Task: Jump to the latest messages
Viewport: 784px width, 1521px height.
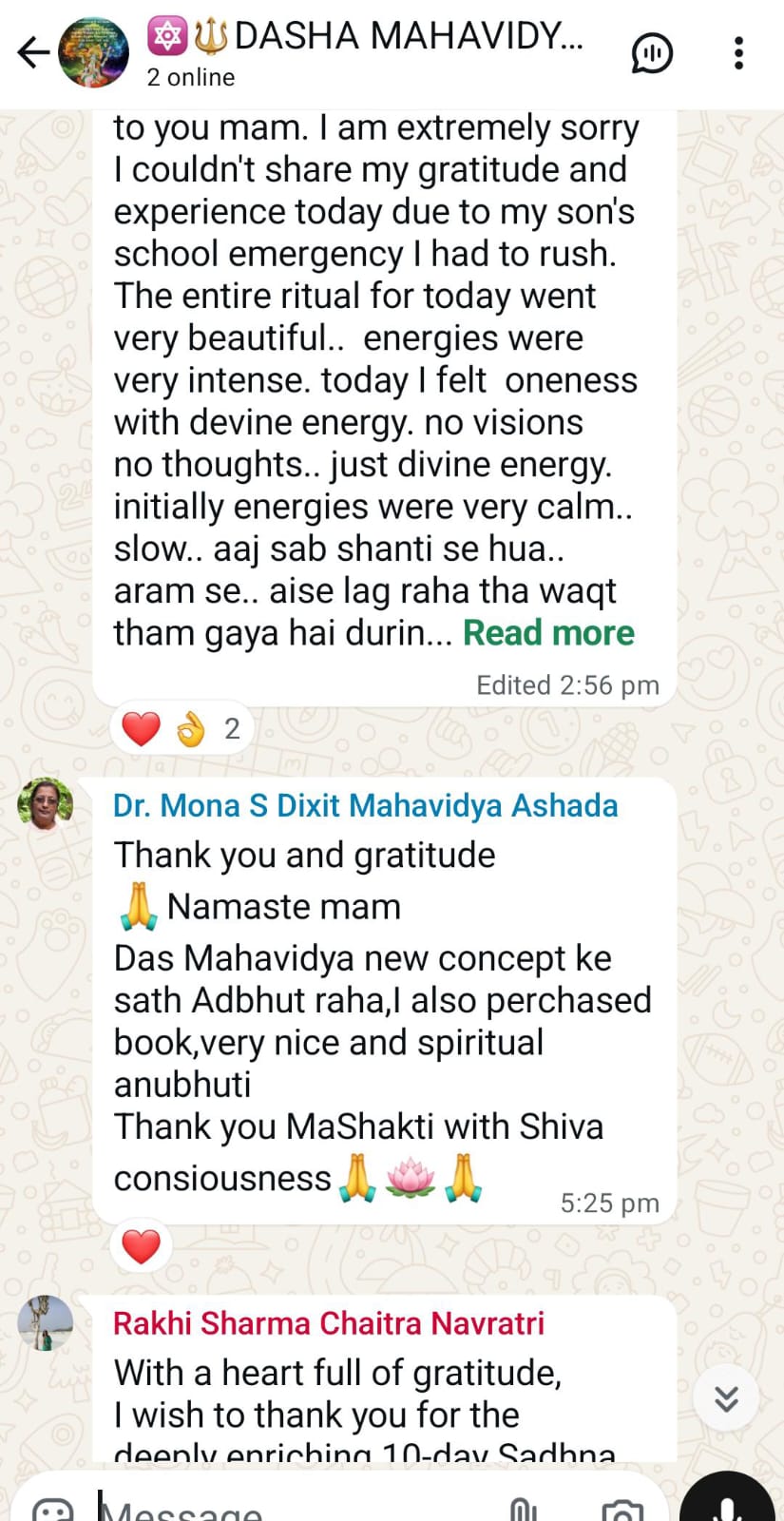Action: coord(727,1398)
